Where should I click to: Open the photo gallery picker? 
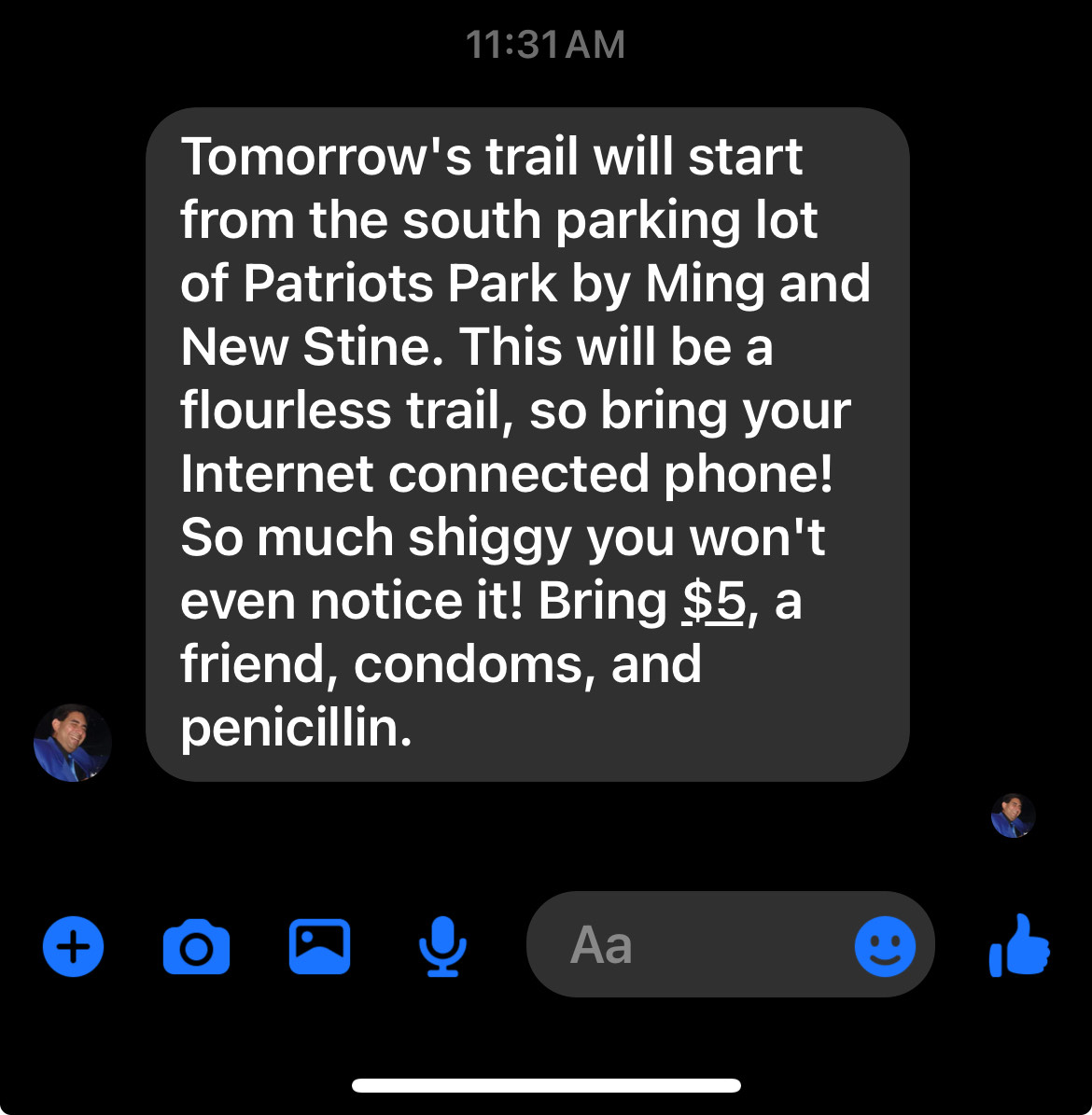coord(319,946)
